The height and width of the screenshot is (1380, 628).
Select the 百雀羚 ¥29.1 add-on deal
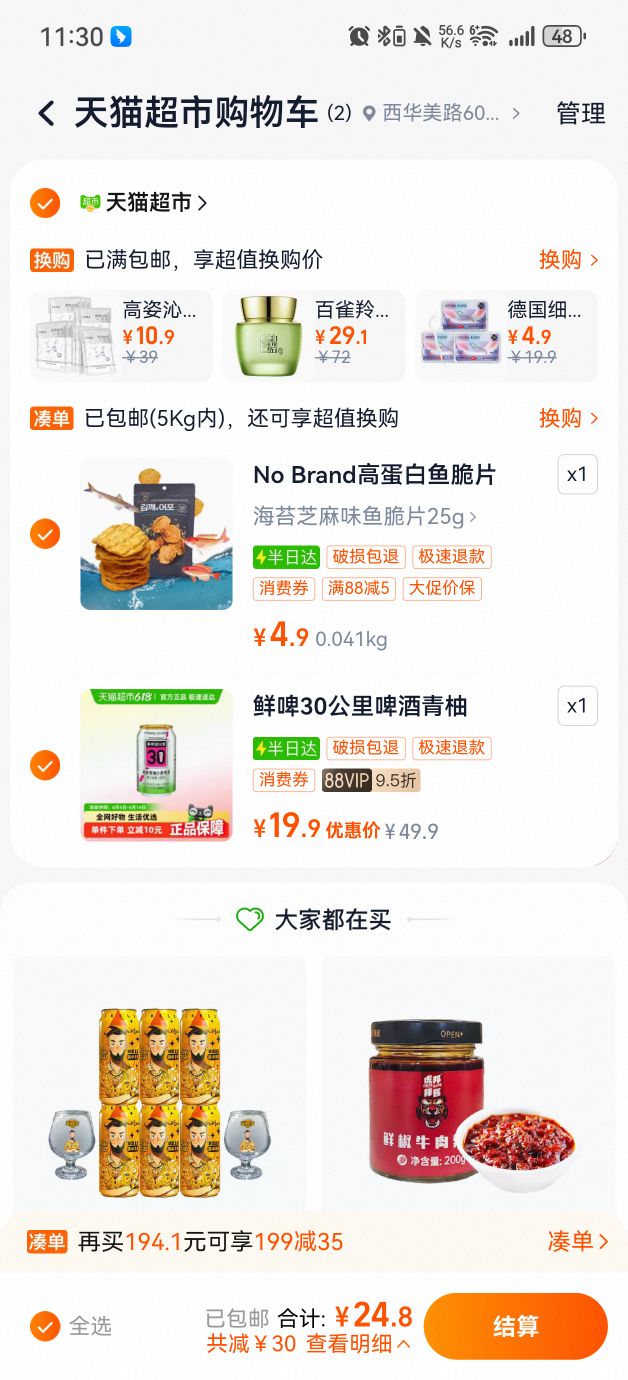[x=313, y=336]
